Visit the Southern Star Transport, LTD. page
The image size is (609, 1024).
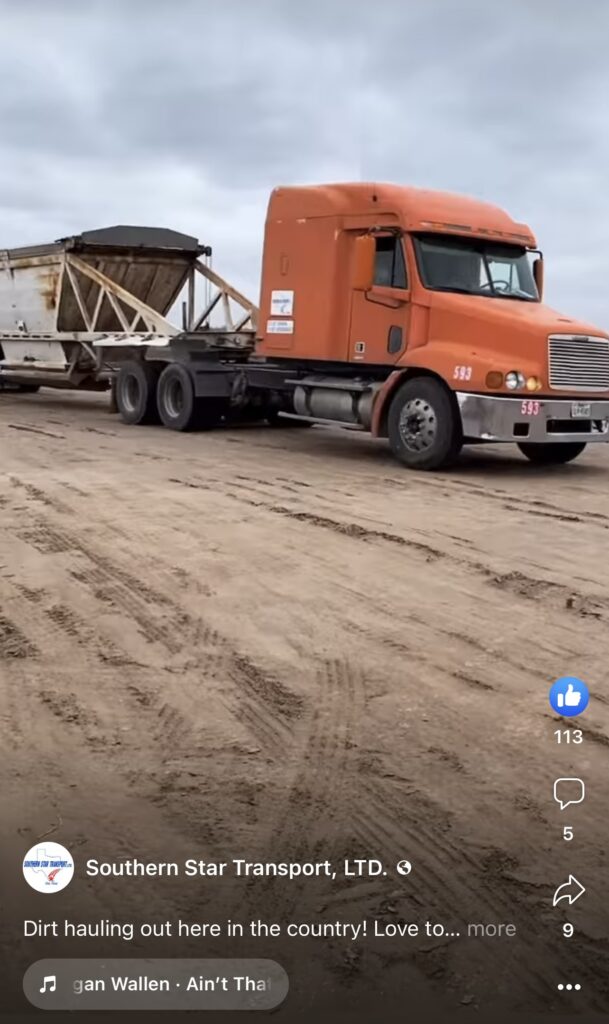236,868
